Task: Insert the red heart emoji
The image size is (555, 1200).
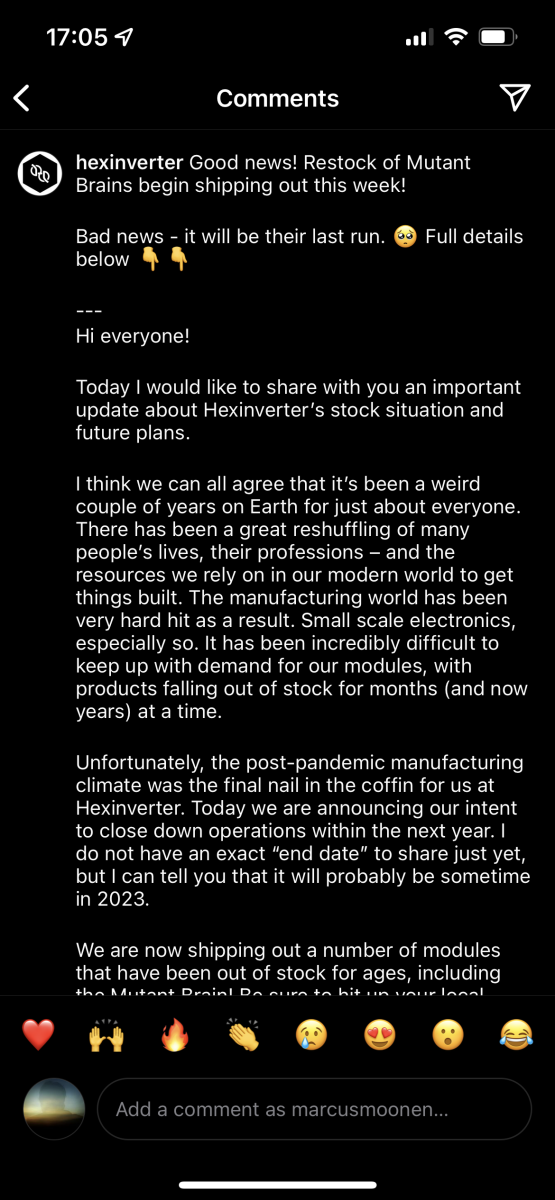Action: click(x=38, y=1035)
